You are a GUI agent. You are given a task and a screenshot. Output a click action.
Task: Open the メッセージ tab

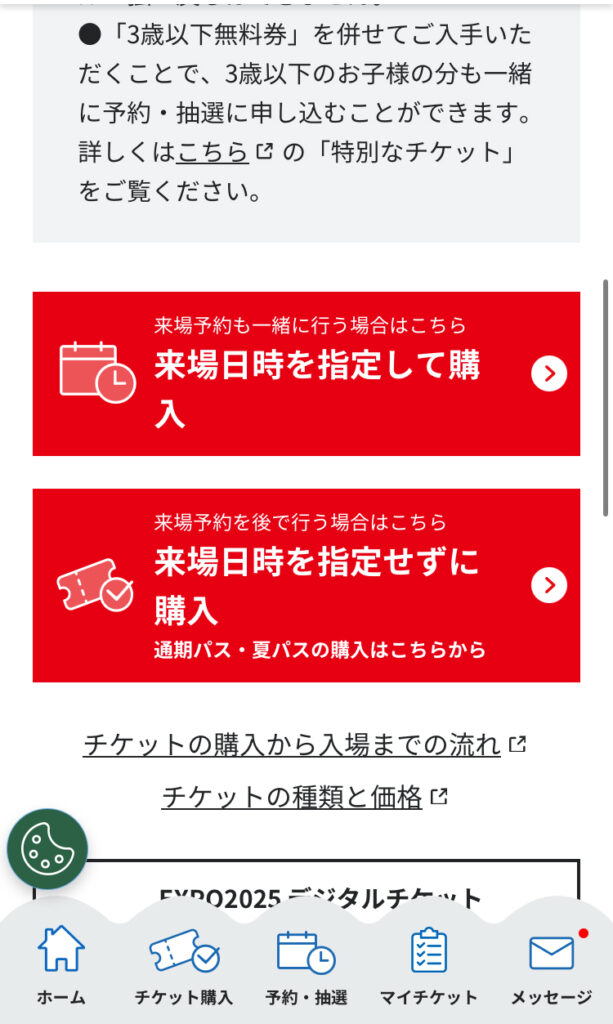(x=552, y=965)
